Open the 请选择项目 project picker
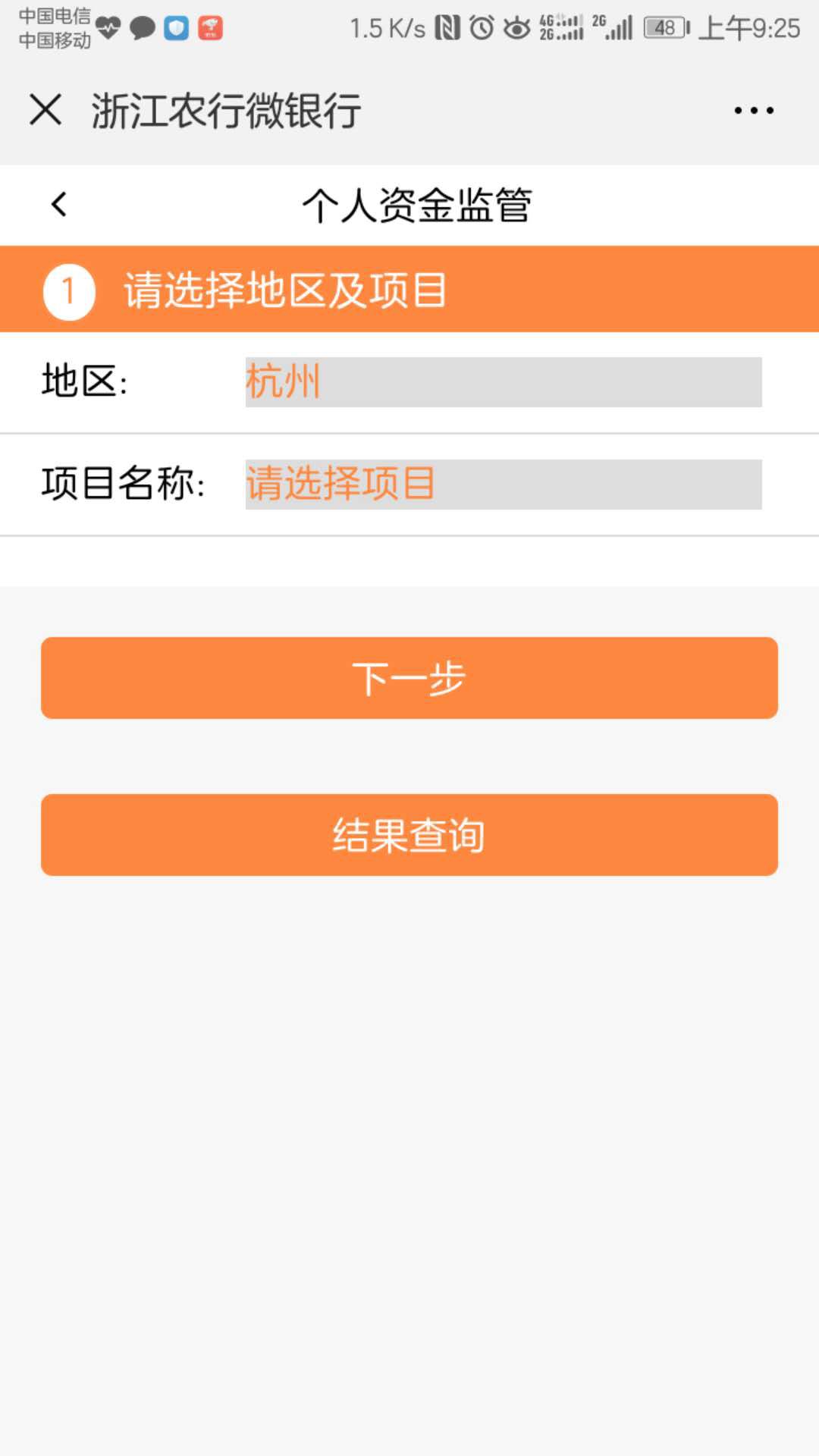The height and width of the screenshot is (1456, 819). click(x=504, y=484)
